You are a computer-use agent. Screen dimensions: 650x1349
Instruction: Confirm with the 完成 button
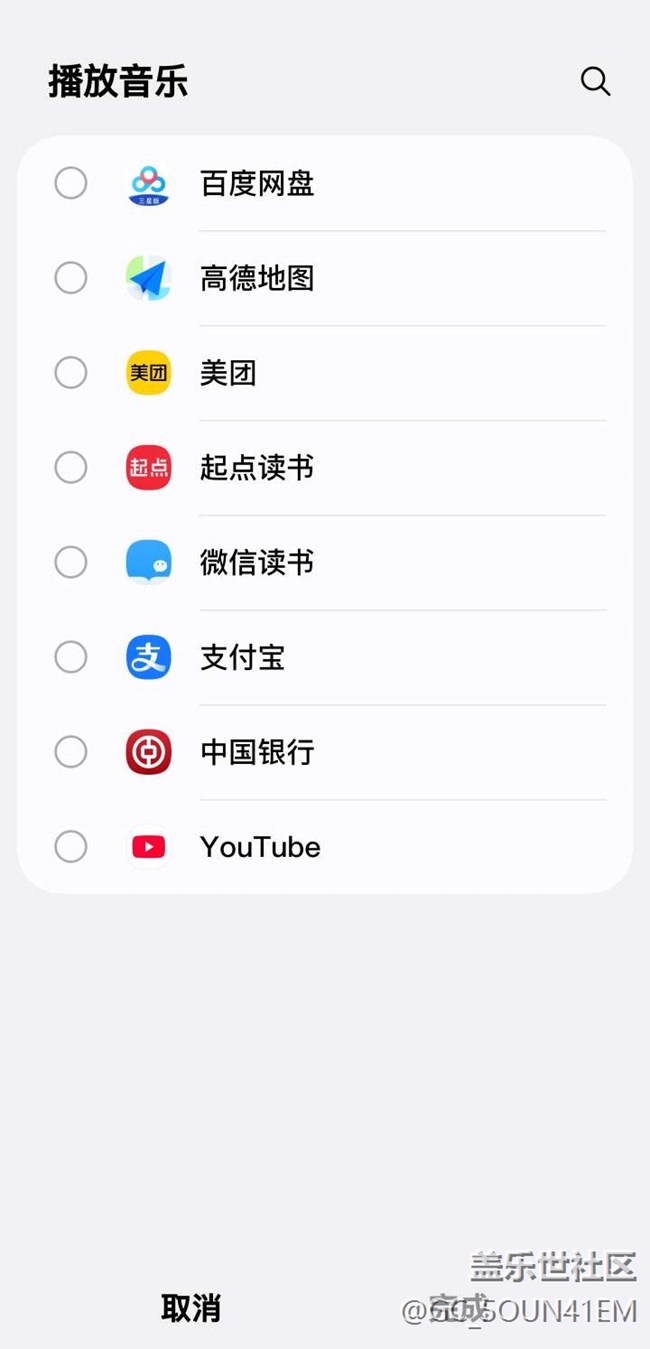[458, 1308]
